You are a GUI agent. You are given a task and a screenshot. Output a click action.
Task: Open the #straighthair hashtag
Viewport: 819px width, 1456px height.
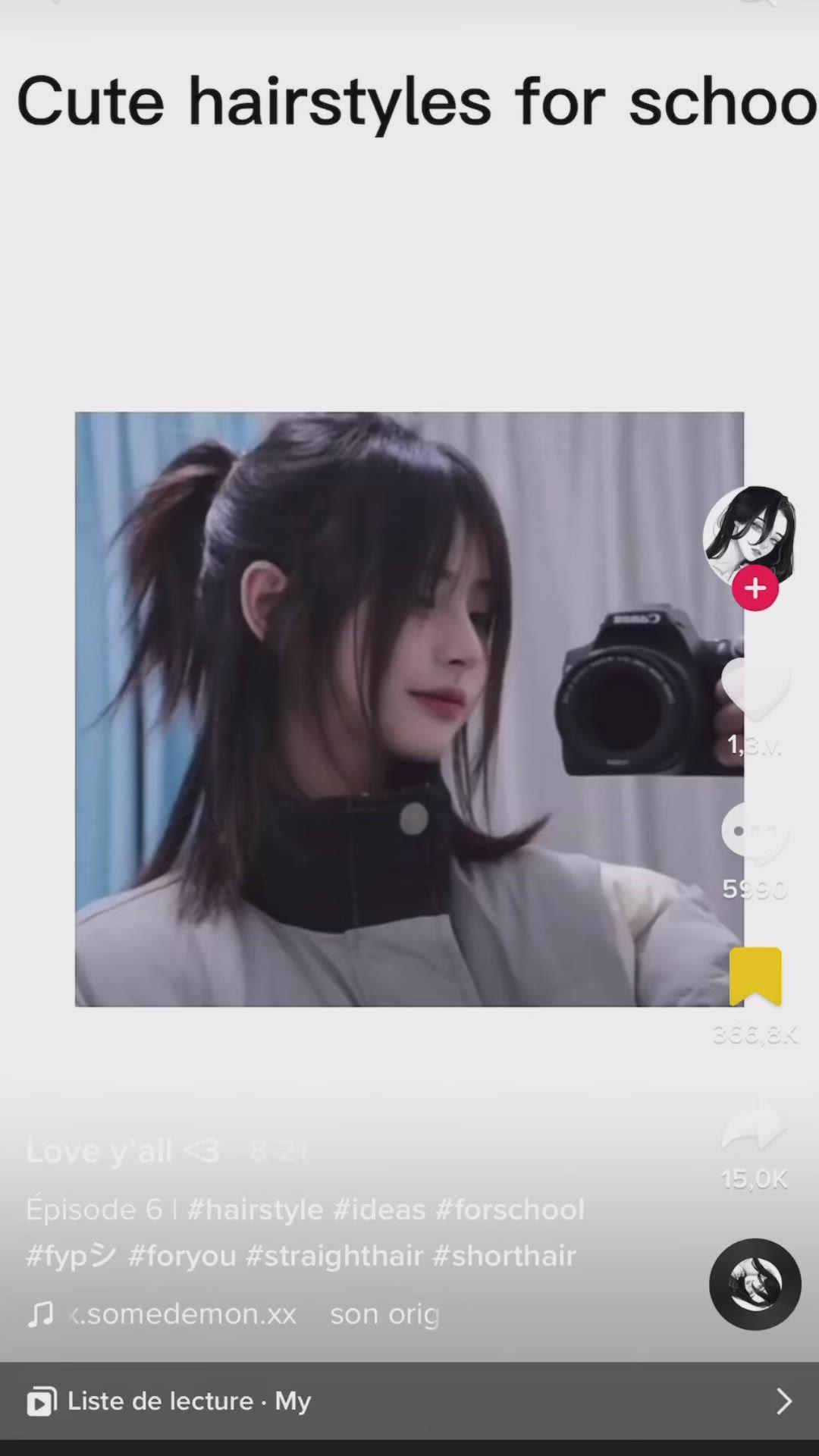pos(334,1256)
